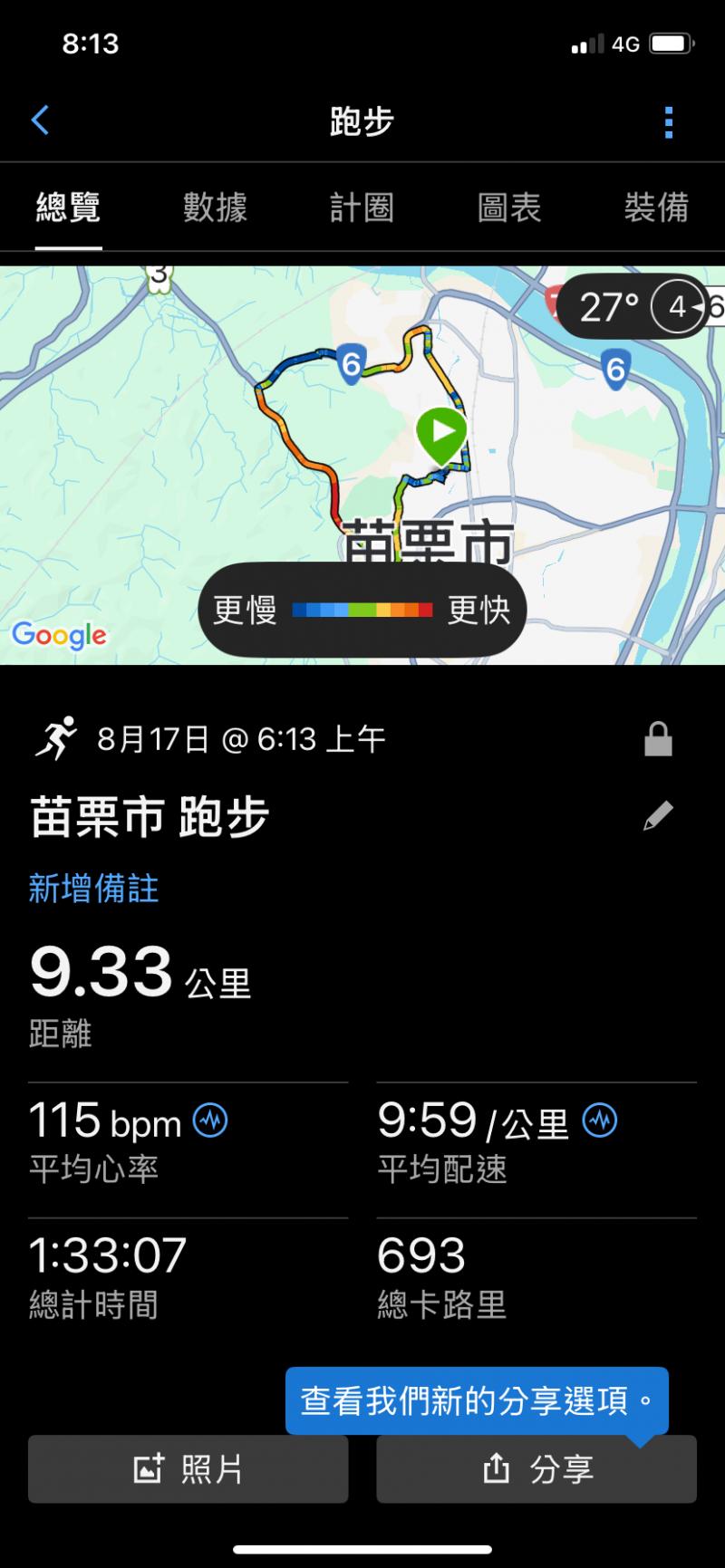
Task: Select the 裝備 tab
Action: (656, 208)
